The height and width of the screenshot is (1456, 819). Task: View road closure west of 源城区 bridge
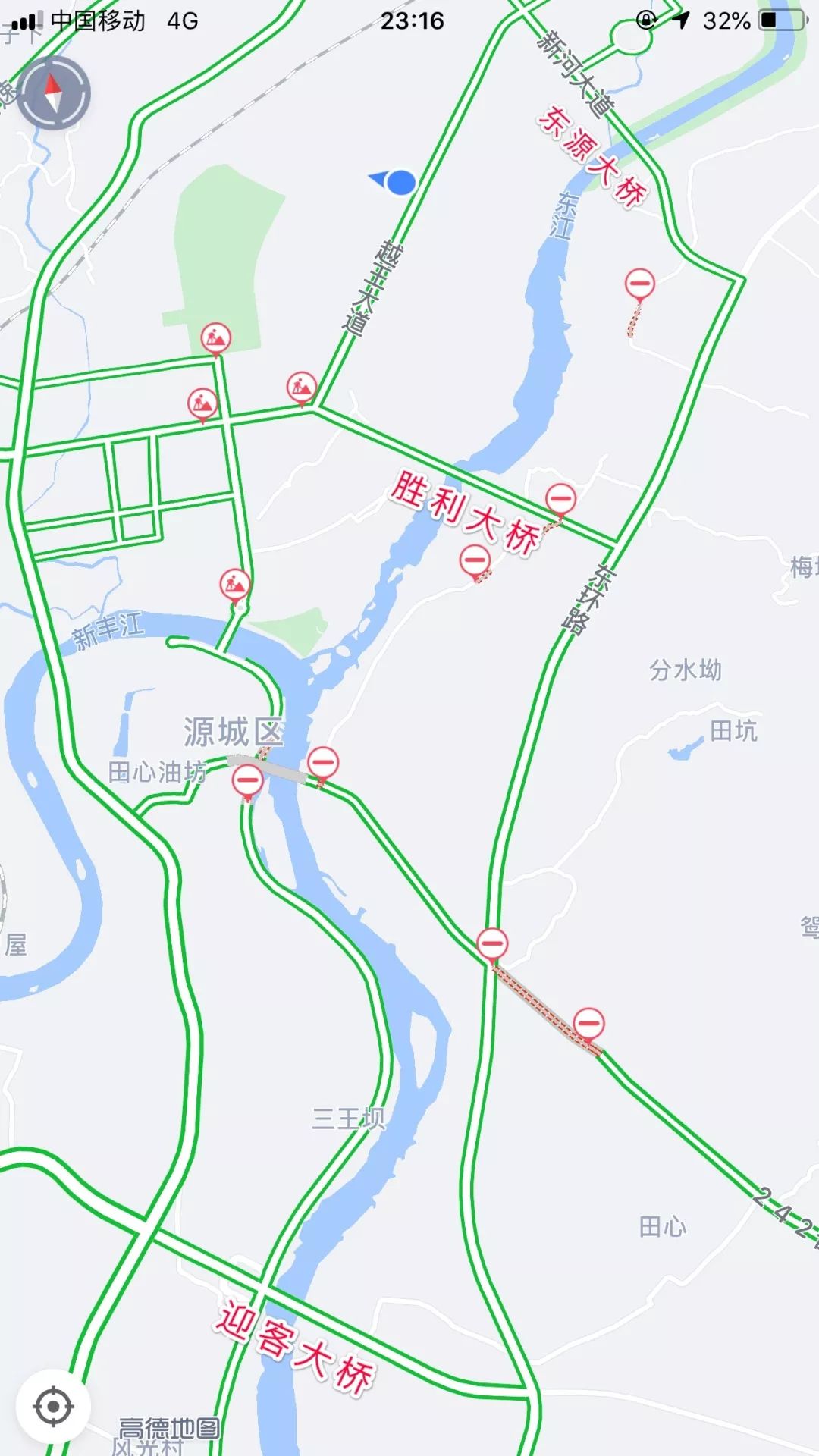(x=247, y=780)
